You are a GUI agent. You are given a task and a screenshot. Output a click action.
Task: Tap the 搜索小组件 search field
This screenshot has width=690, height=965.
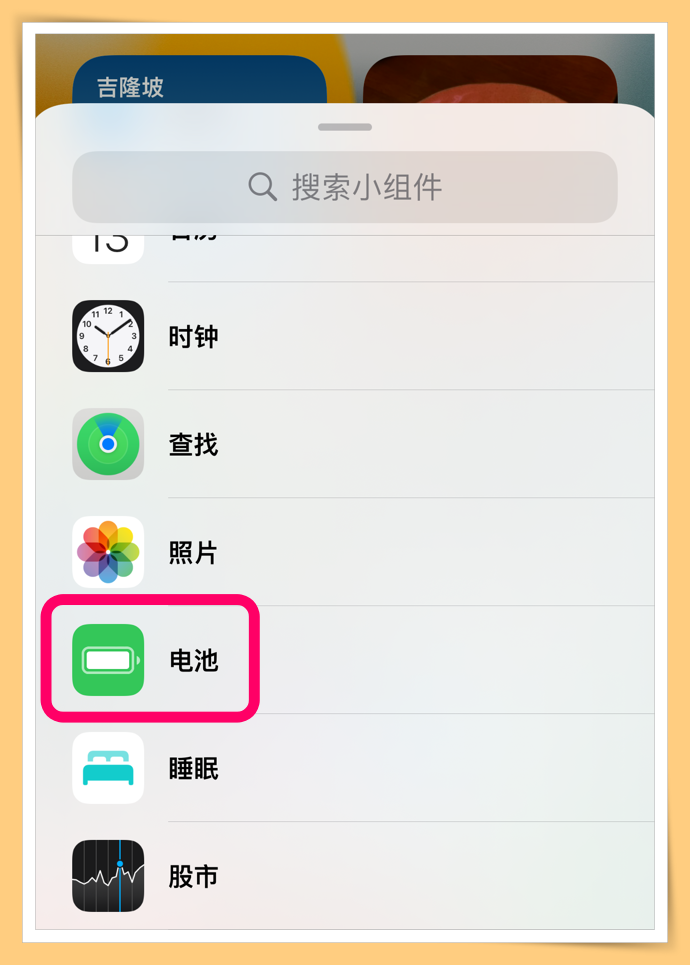point(345,187)
